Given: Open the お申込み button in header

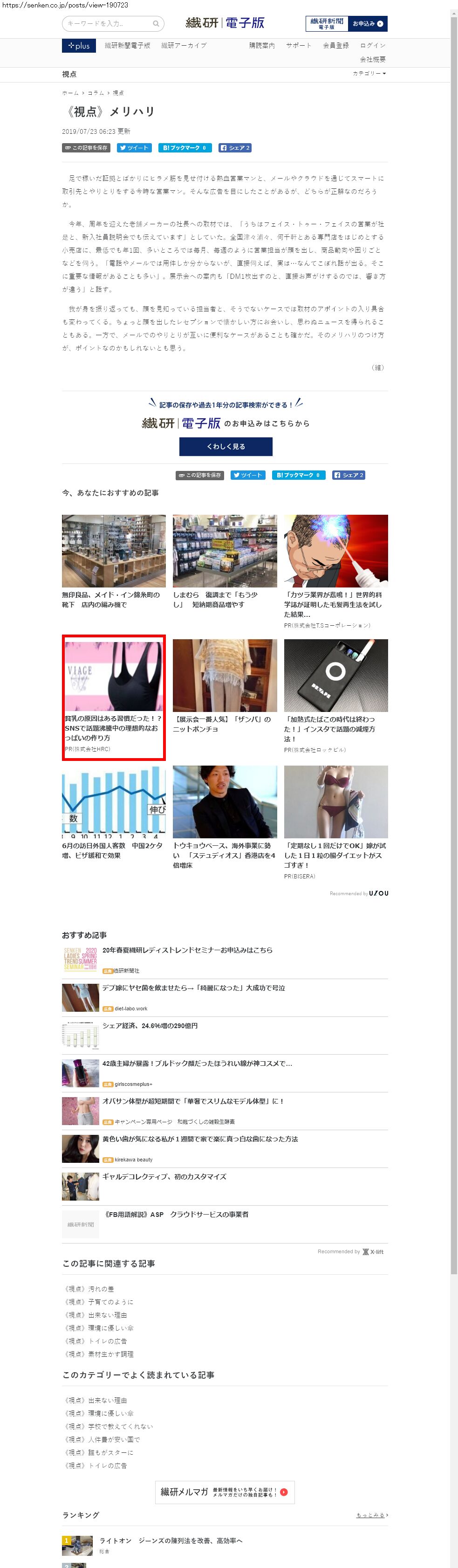Looking at the screenshot, I should (x=367, y=24).
